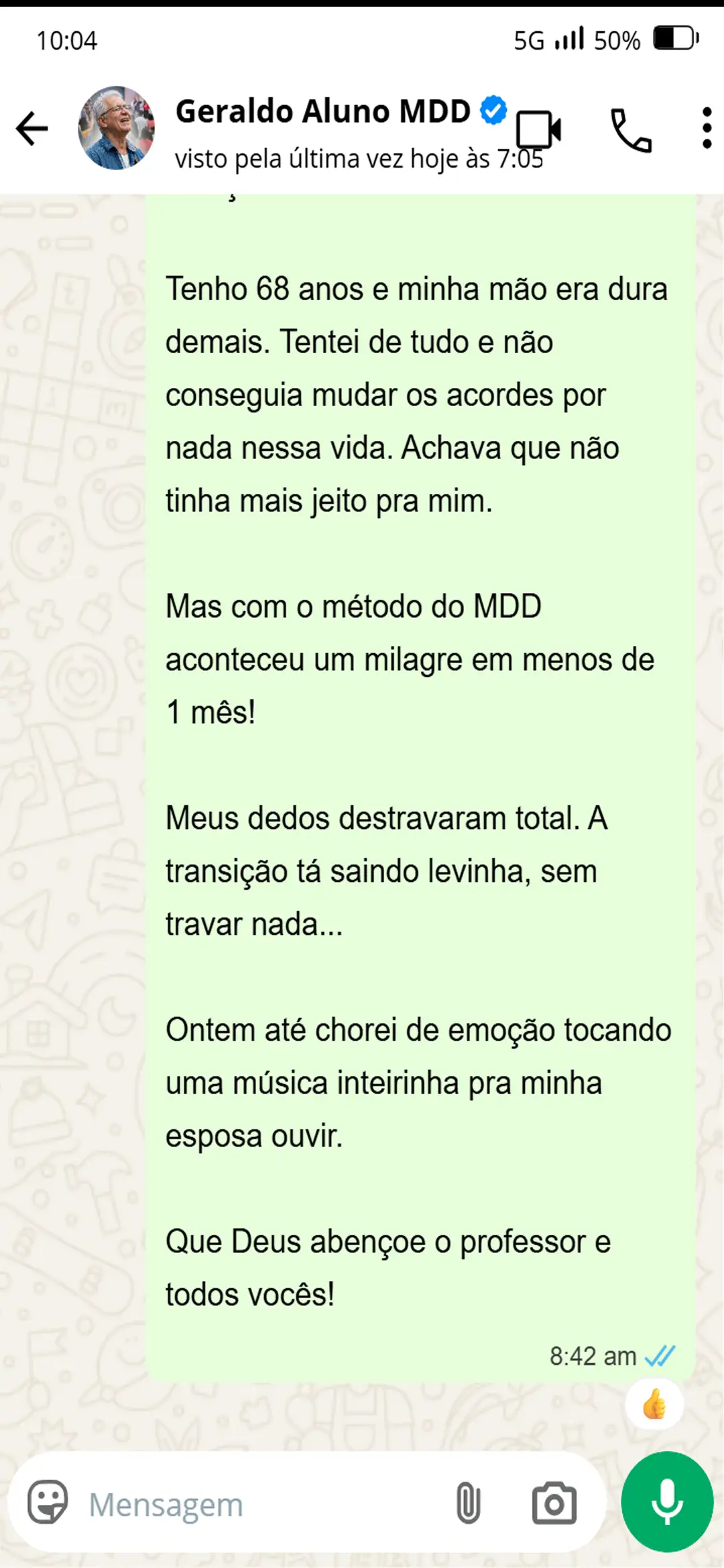This screenshot has width=724, height=1568.
Task: View contact info for Geraldo Aluno MDD
Action: (x=322, y=111)
